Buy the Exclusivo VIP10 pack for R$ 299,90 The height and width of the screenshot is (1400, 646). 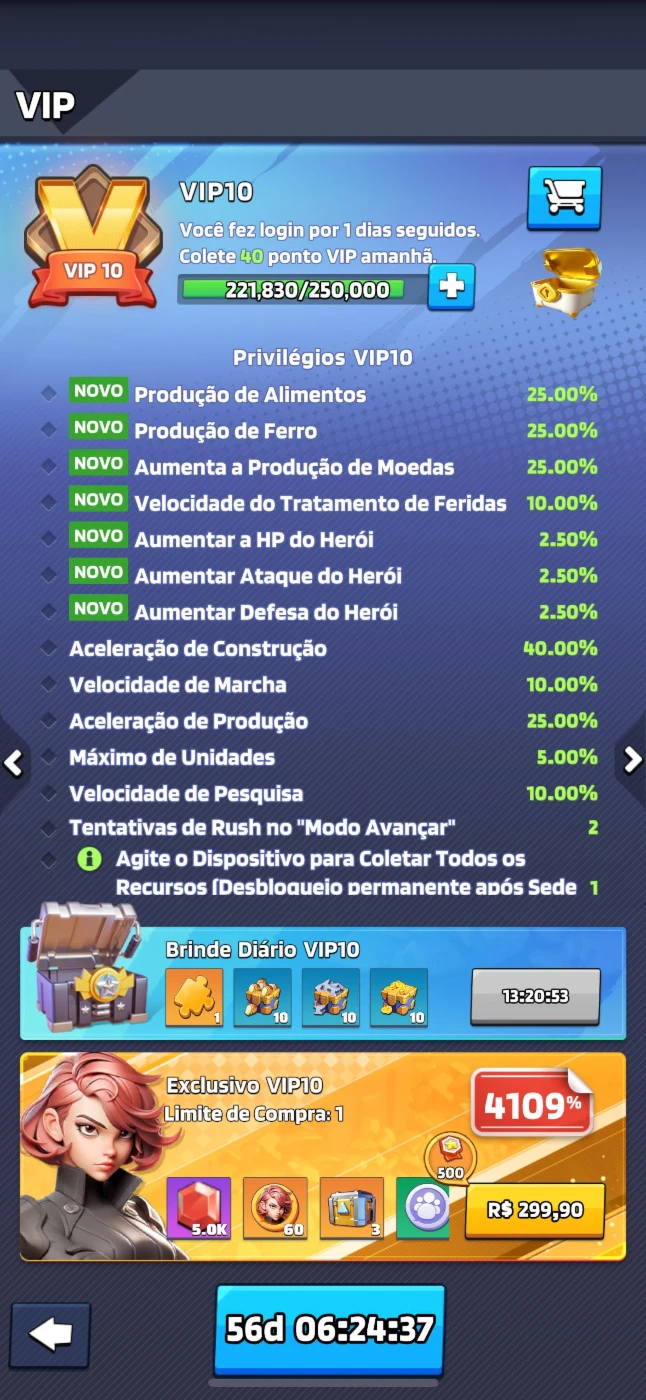[x=535, y=1211]
